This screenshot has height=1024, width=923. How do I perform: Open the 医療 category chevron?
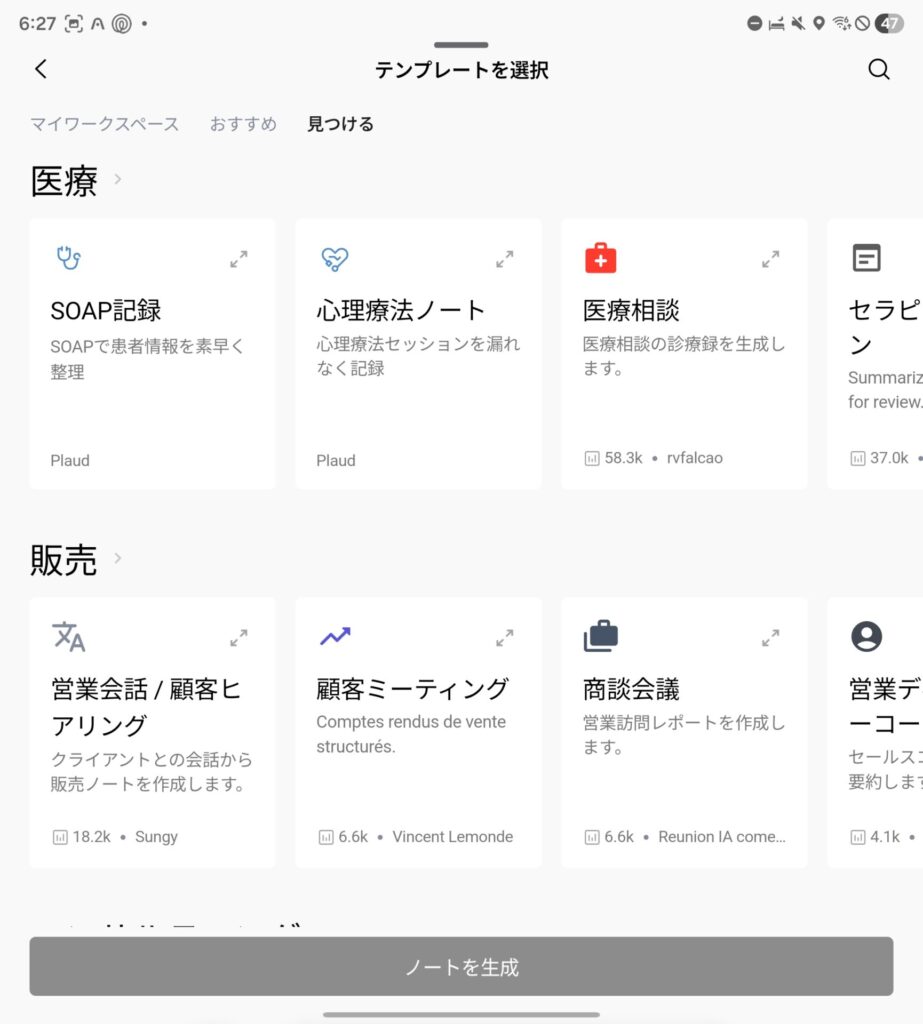(x=118, y=179)
